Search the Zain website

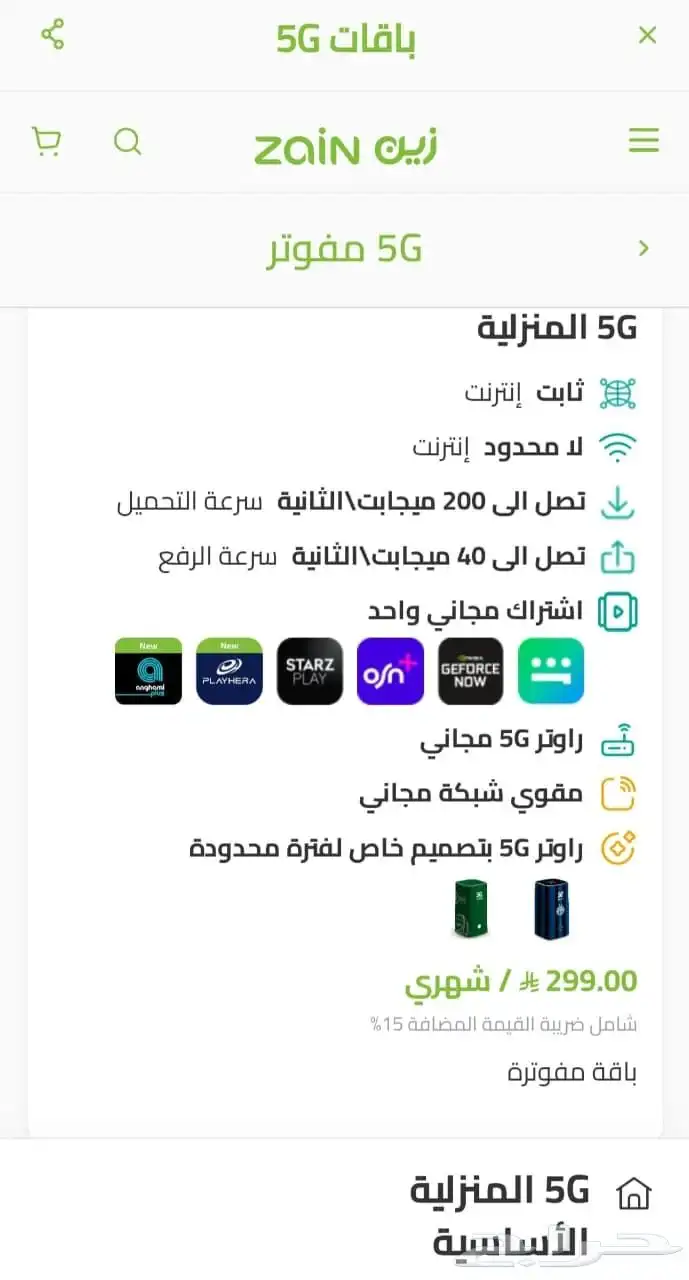pyautogui.click(x=127, y=142)
